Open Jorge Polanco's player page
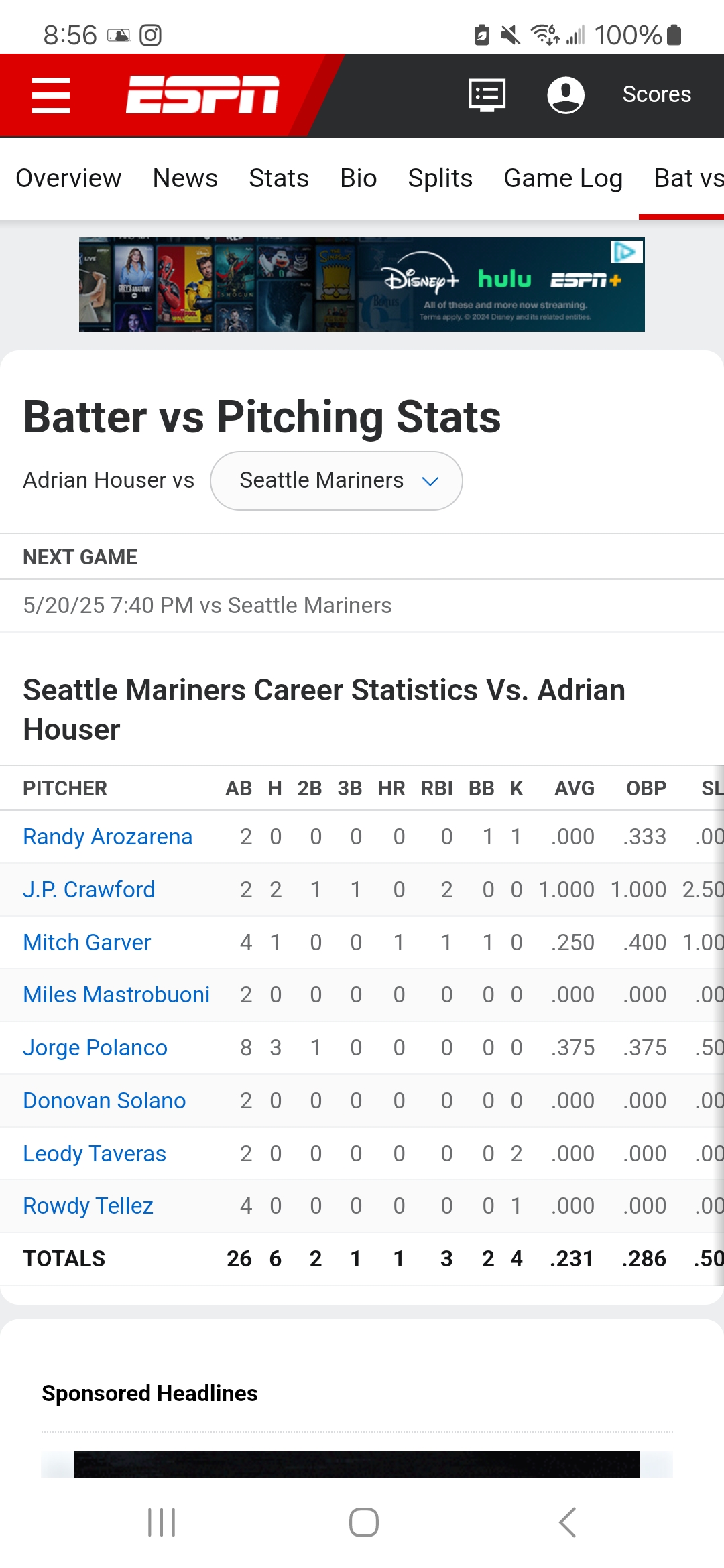The image size is (724, 1568). pos(95,1047)
